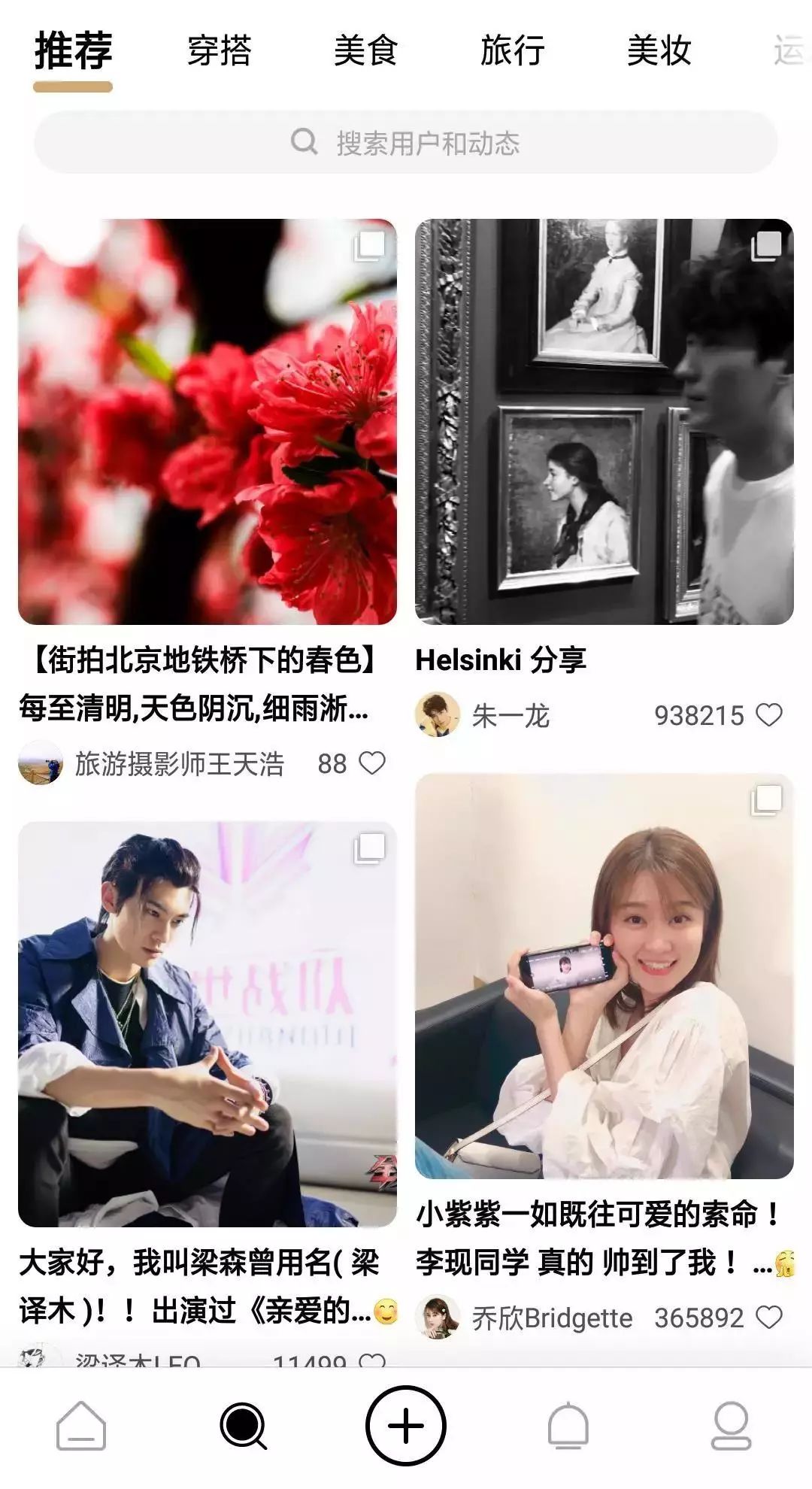This screenshot has width=812, height=1489.
Task: Open the notifications bell tab
Action: [x=568, y=1426]
